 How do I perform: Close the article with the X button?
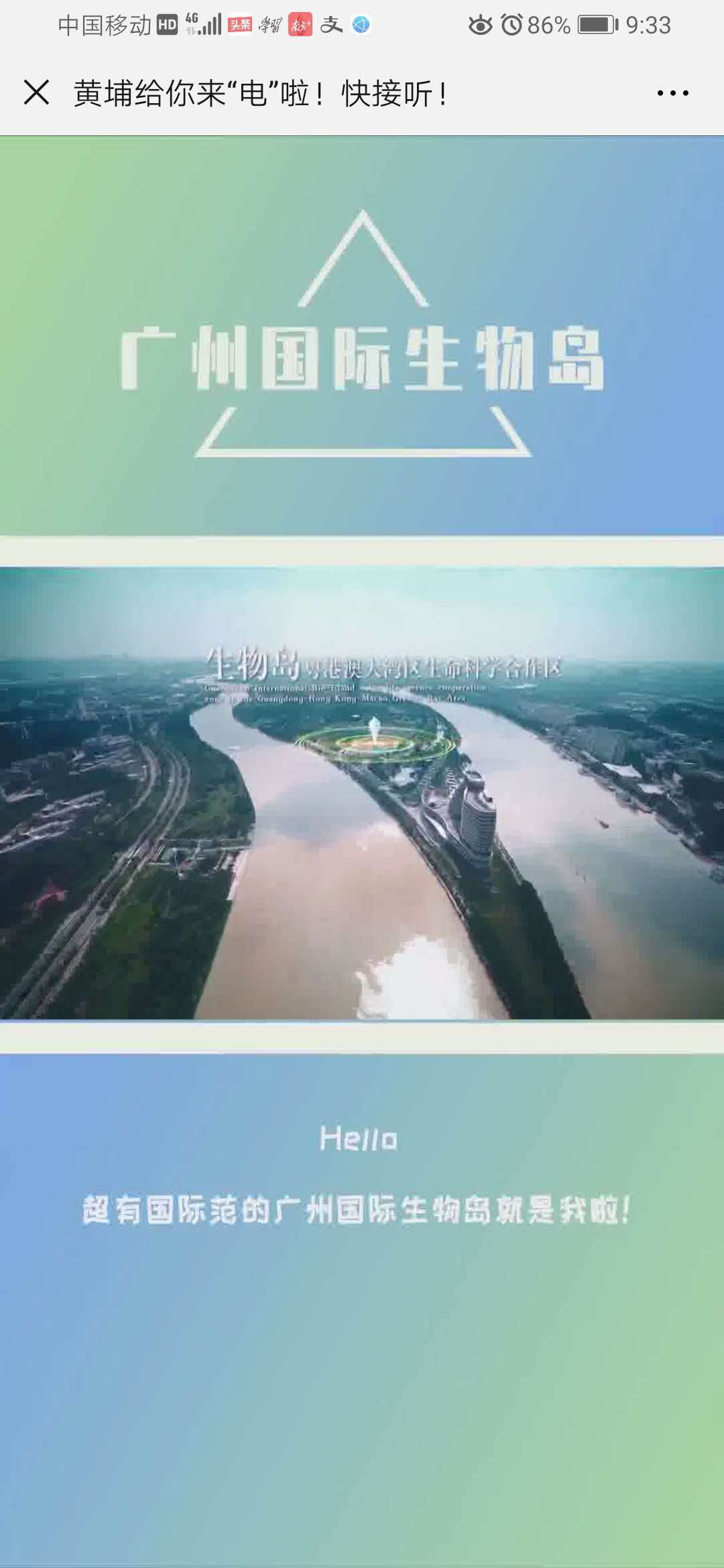coord(36,92)
